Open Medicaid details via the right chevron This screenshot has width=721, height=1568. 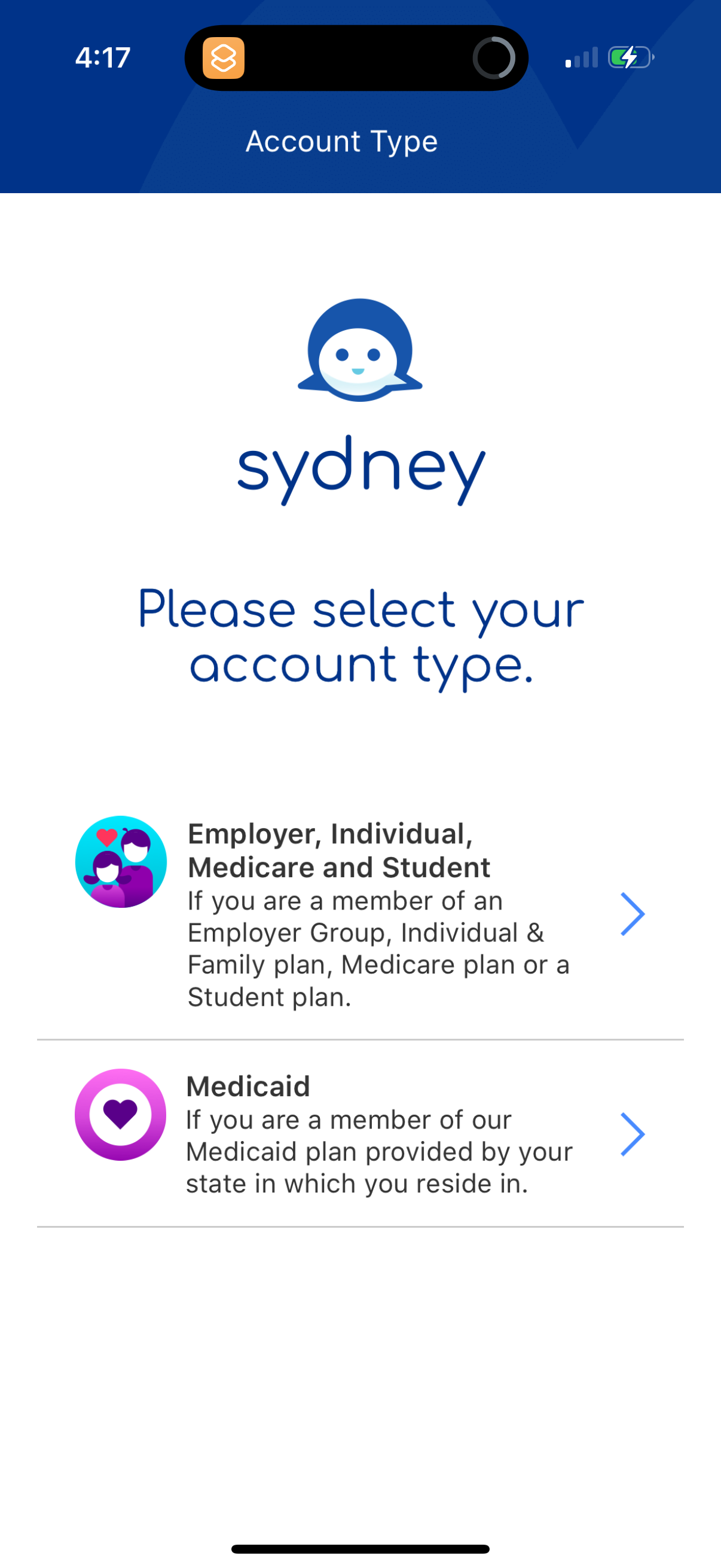tap(632, 1133)
